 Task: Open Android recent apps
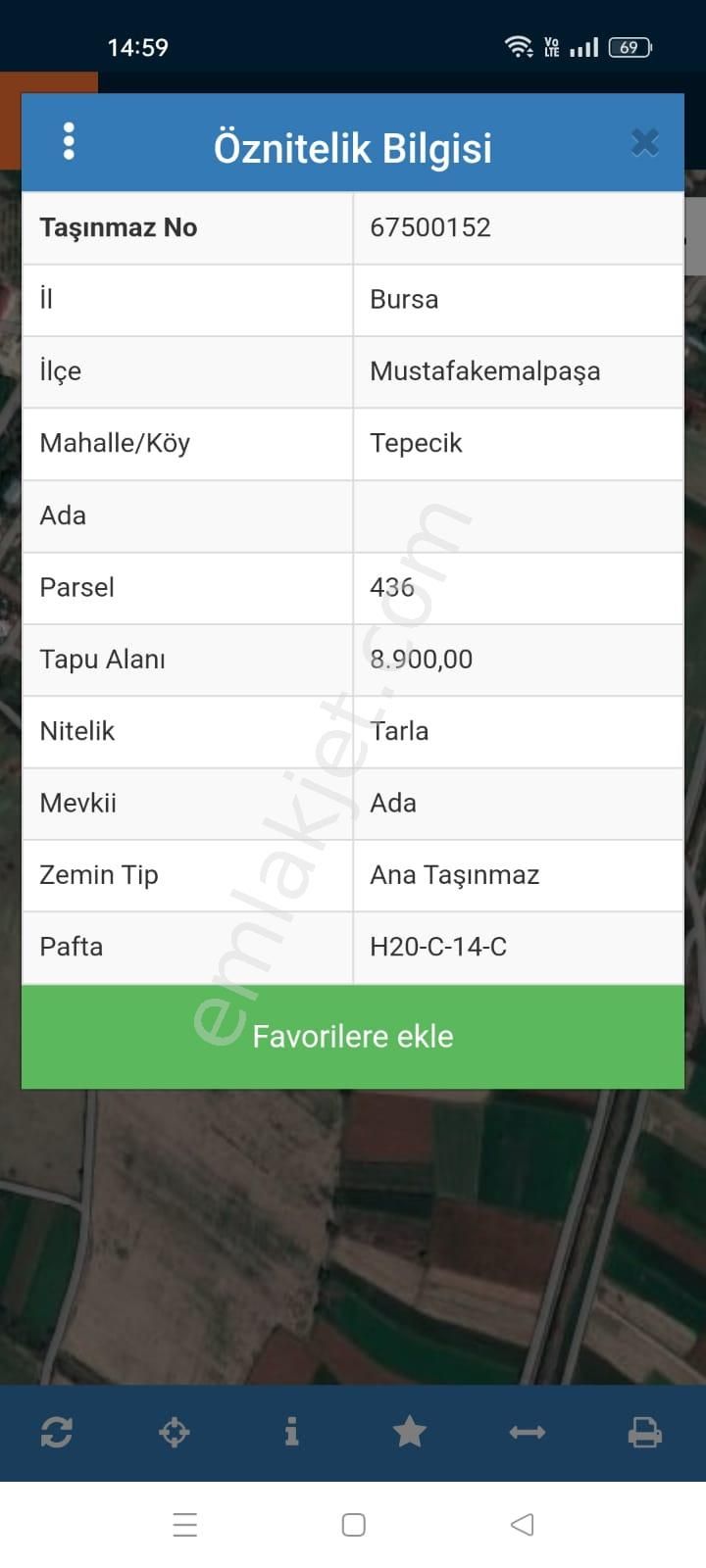click(x=184, y=1525)
